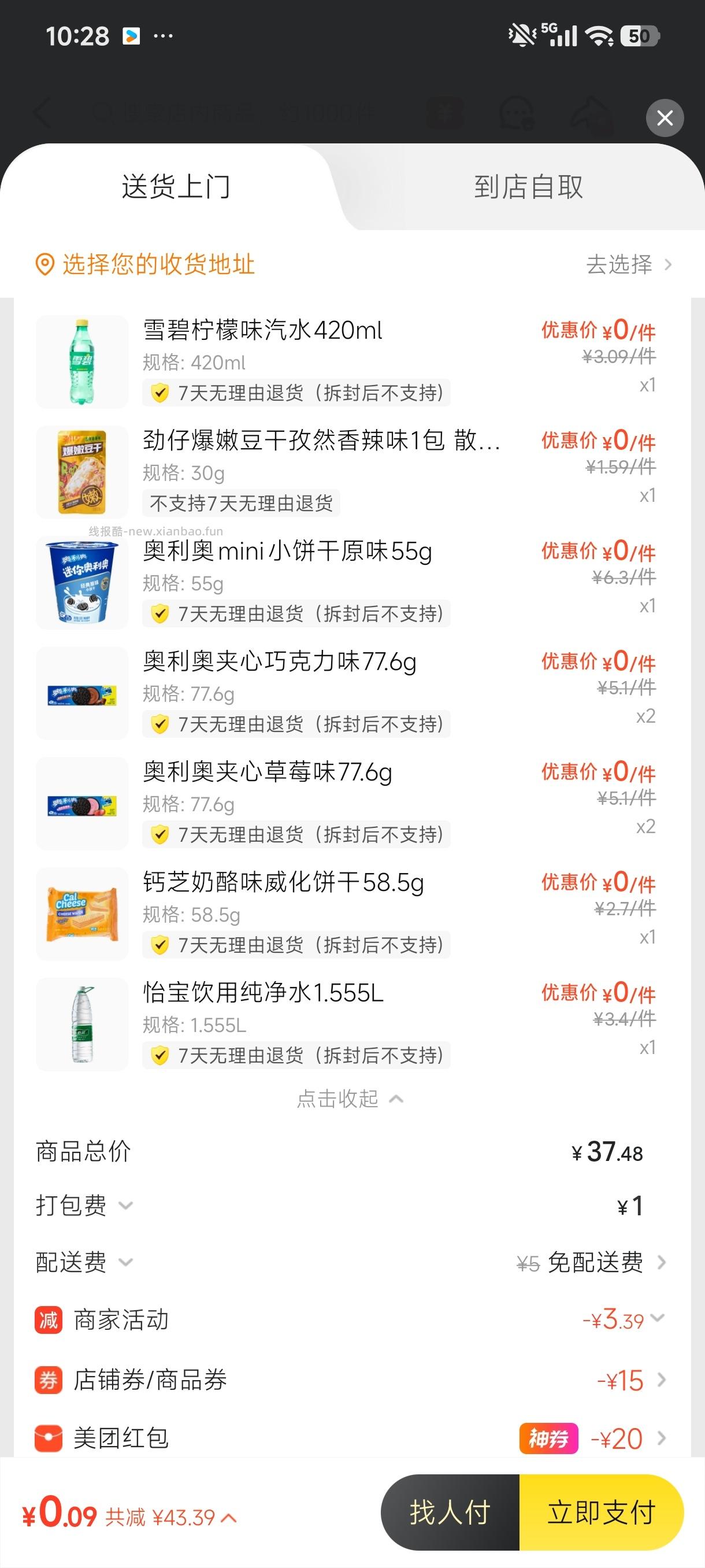
Task: Switch to the 到店自取 tab
Action: click(x=528, y=188)
